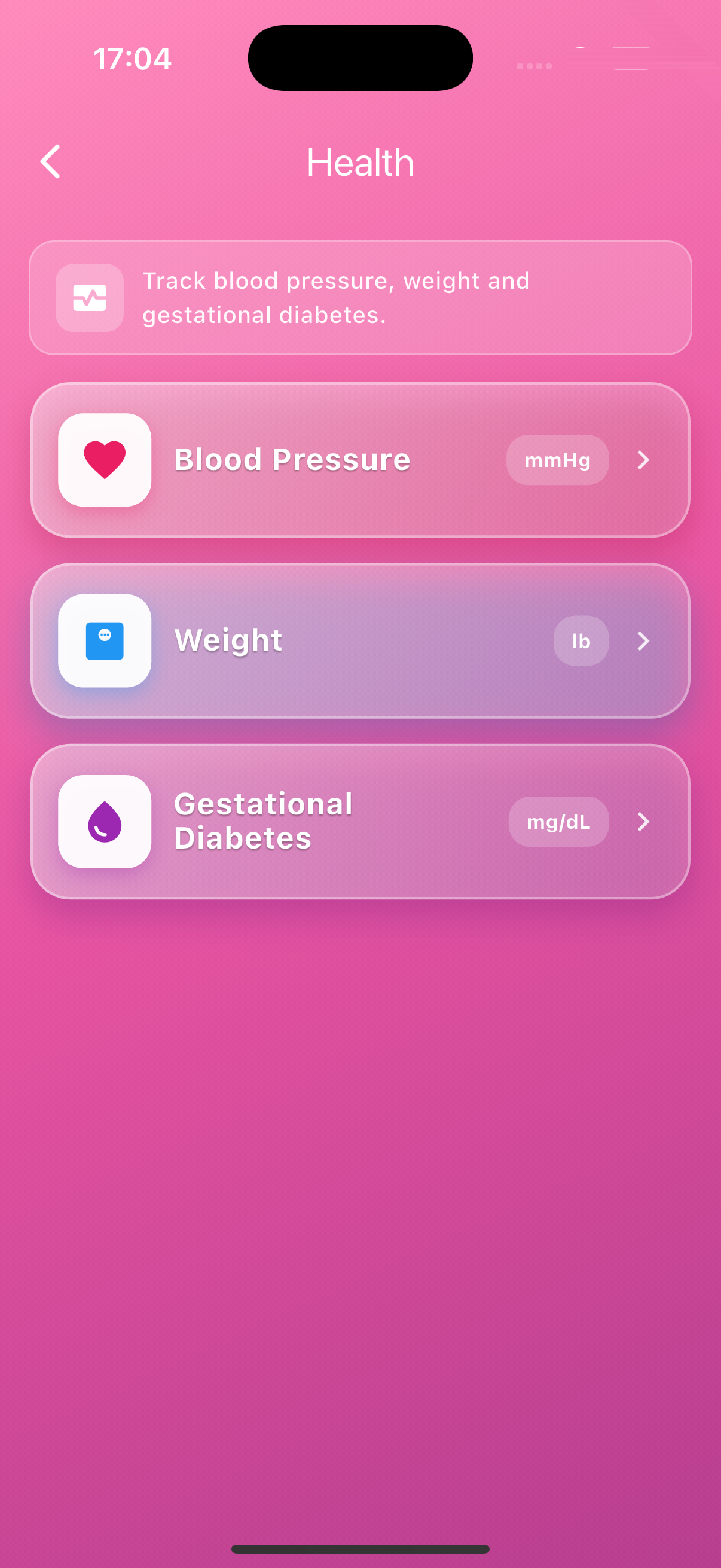Select the Health screen title

[360, 162]
